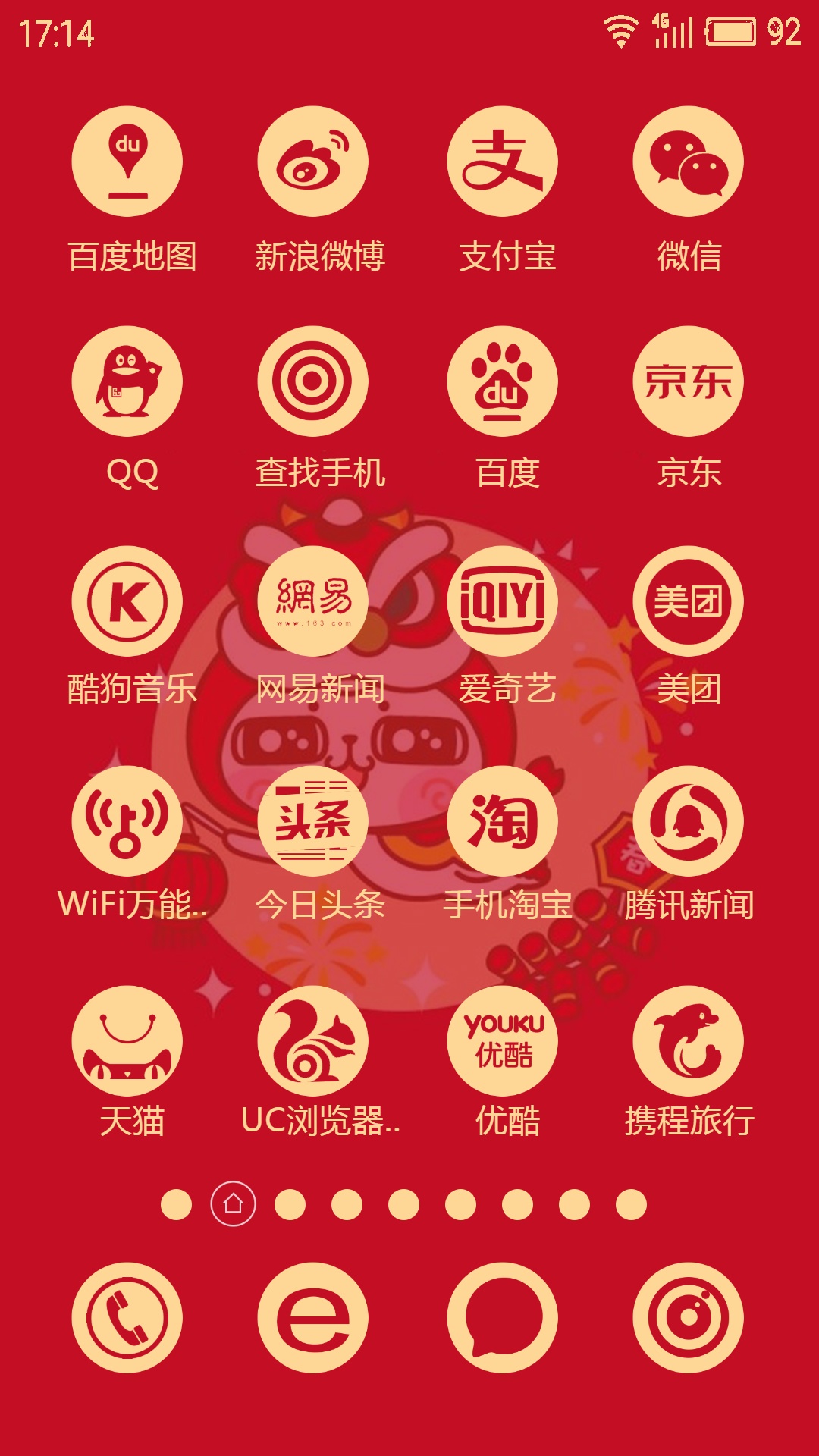Viewport: 819px width, 1456px height.
Task: Open 携程旅行
Action: click(x=689, y=1041)
